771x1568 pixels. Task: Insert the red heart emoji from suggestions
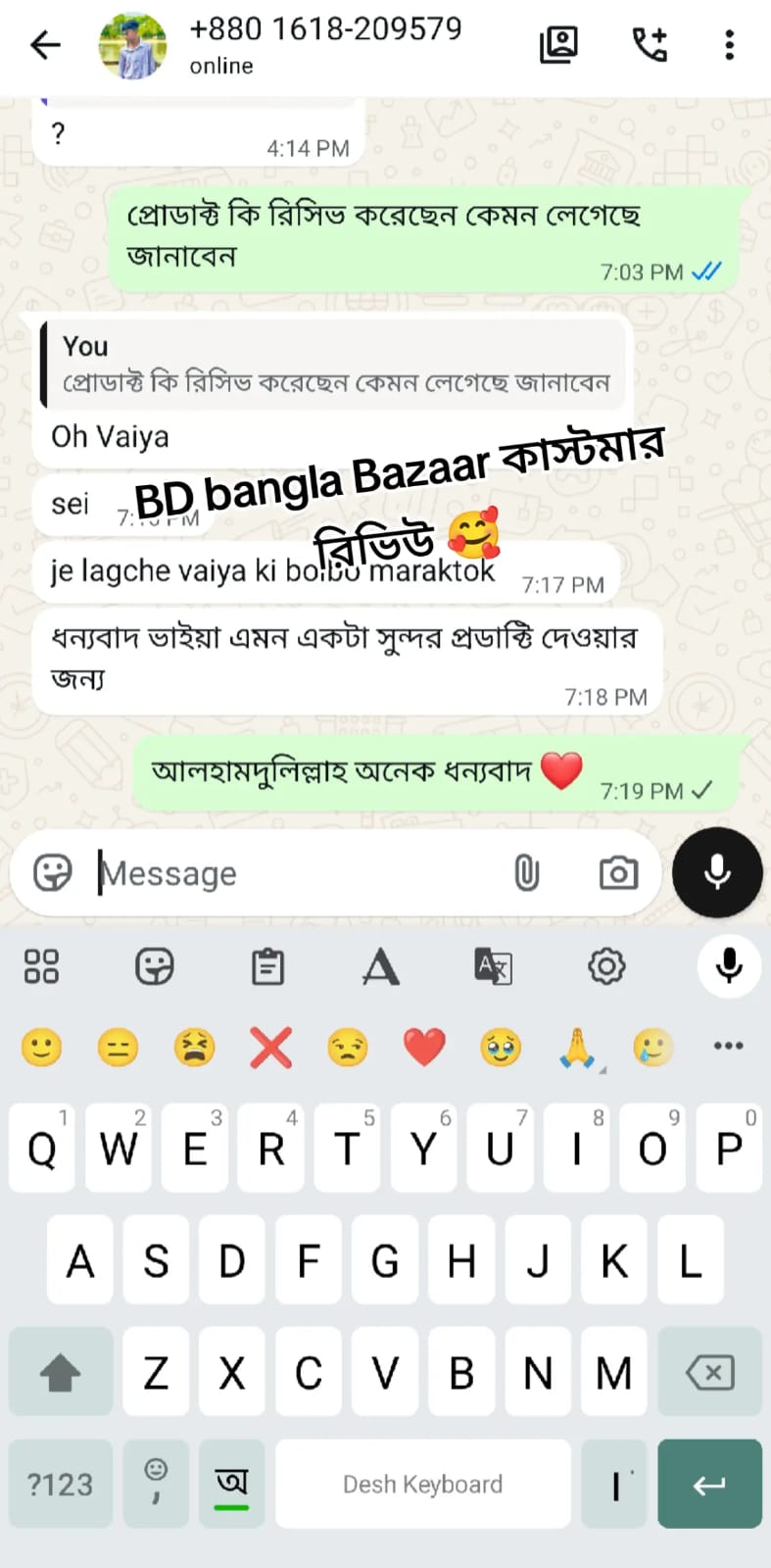[x=424, y=1048]
